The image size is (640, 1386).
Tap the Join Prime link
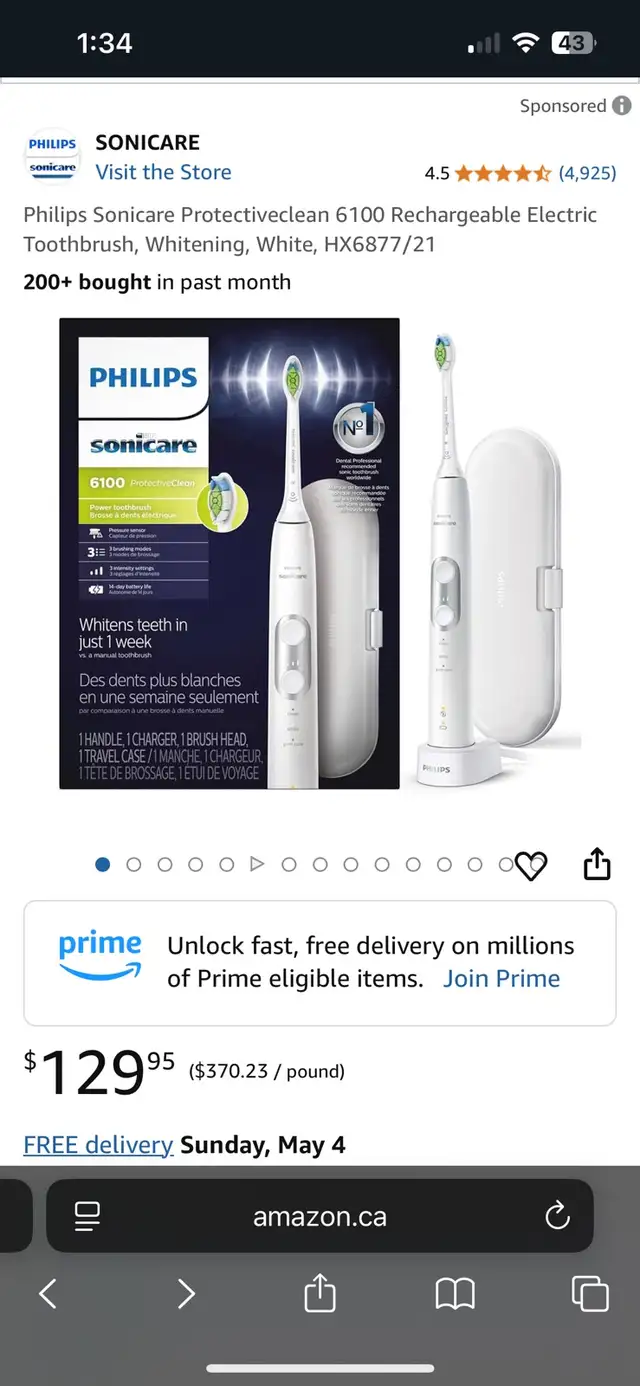click(x=502, y=979)
